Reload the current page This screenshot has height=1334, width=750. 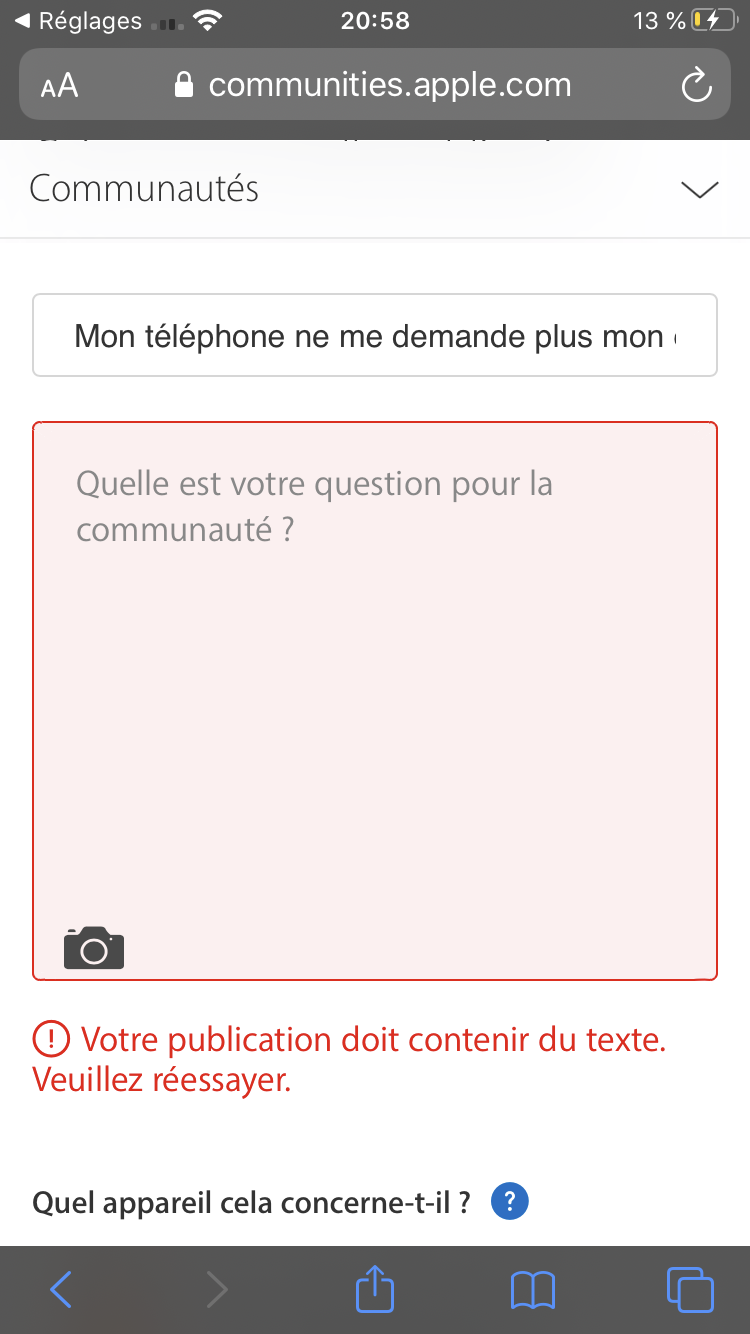pyautogui.click(x=696, y=86)
